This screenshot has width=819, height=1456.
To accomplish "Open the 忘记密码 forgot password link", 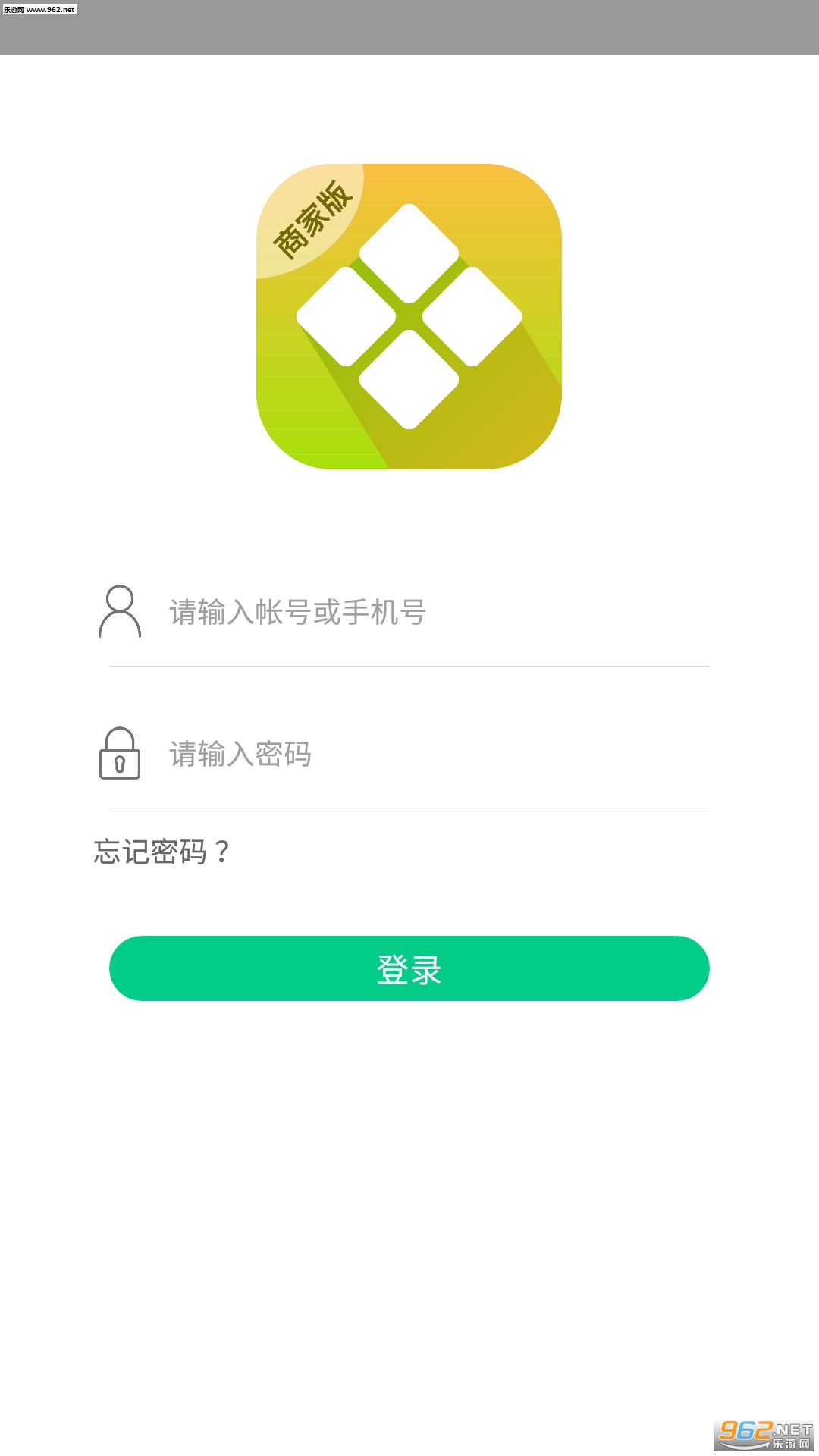I will (x=161, y=852).
